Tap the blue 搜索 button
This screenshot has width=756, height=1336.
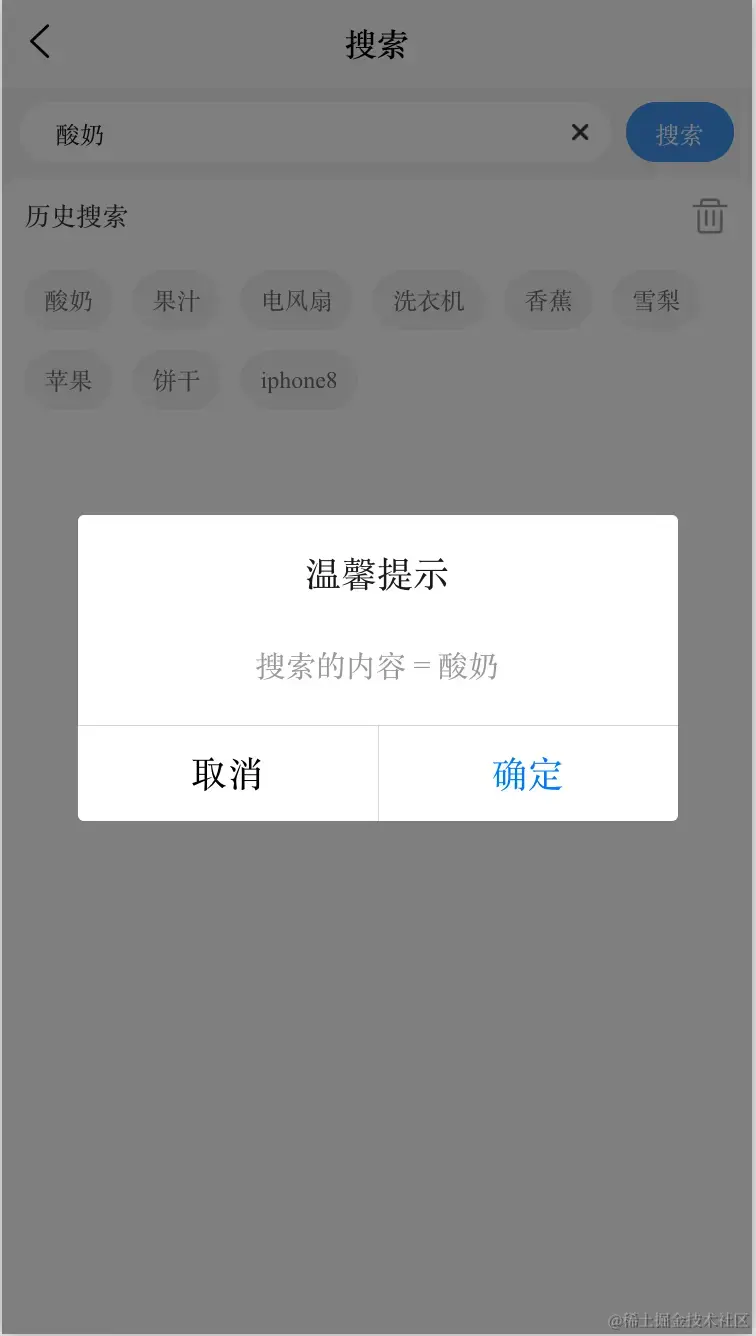680,133
